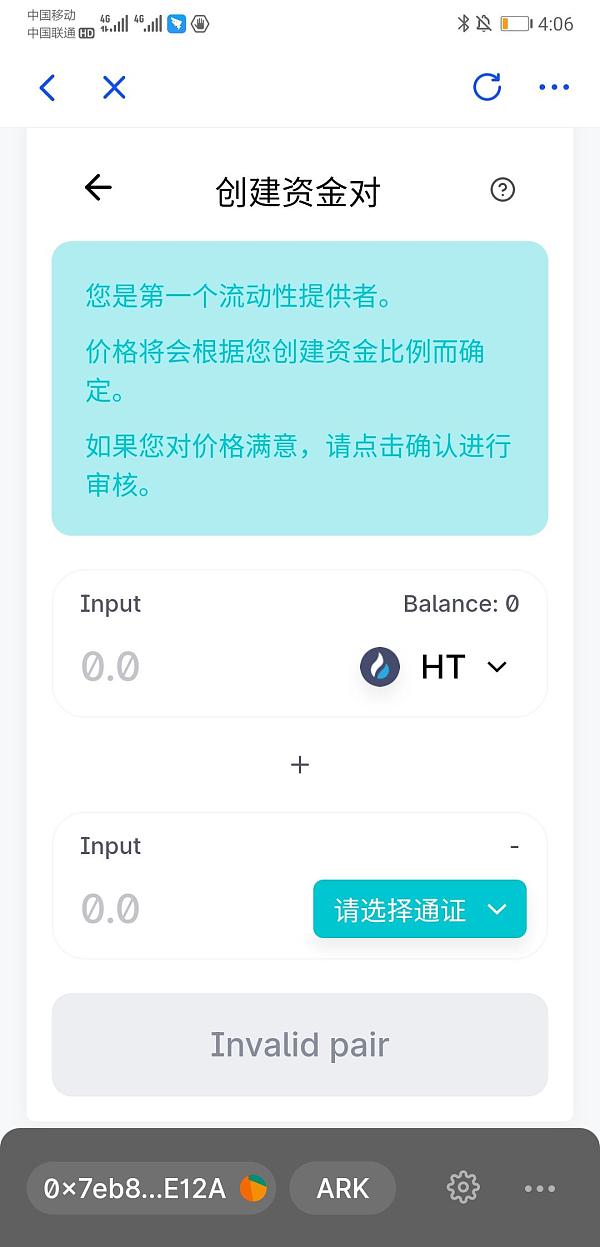Tap the Invalid pair button
This screenshot has width=600, height=1247.
300,1045
